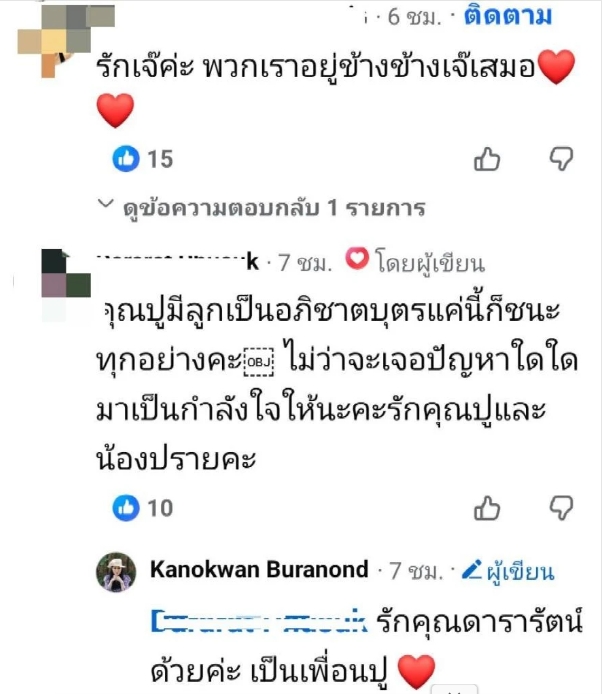This screenshot has height=694, width=602.
Task: Dislike the comment with 10 likes
Action: (563, 508)
